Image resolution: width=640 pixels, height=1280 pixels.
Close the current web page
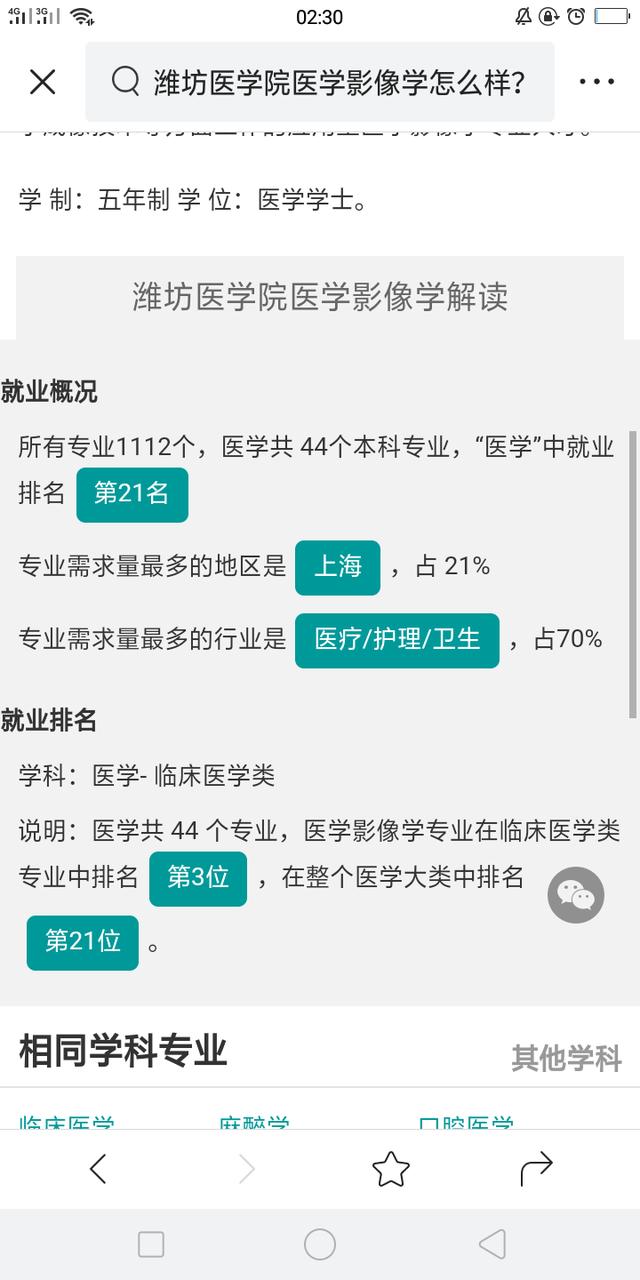[x=43, y=82]
